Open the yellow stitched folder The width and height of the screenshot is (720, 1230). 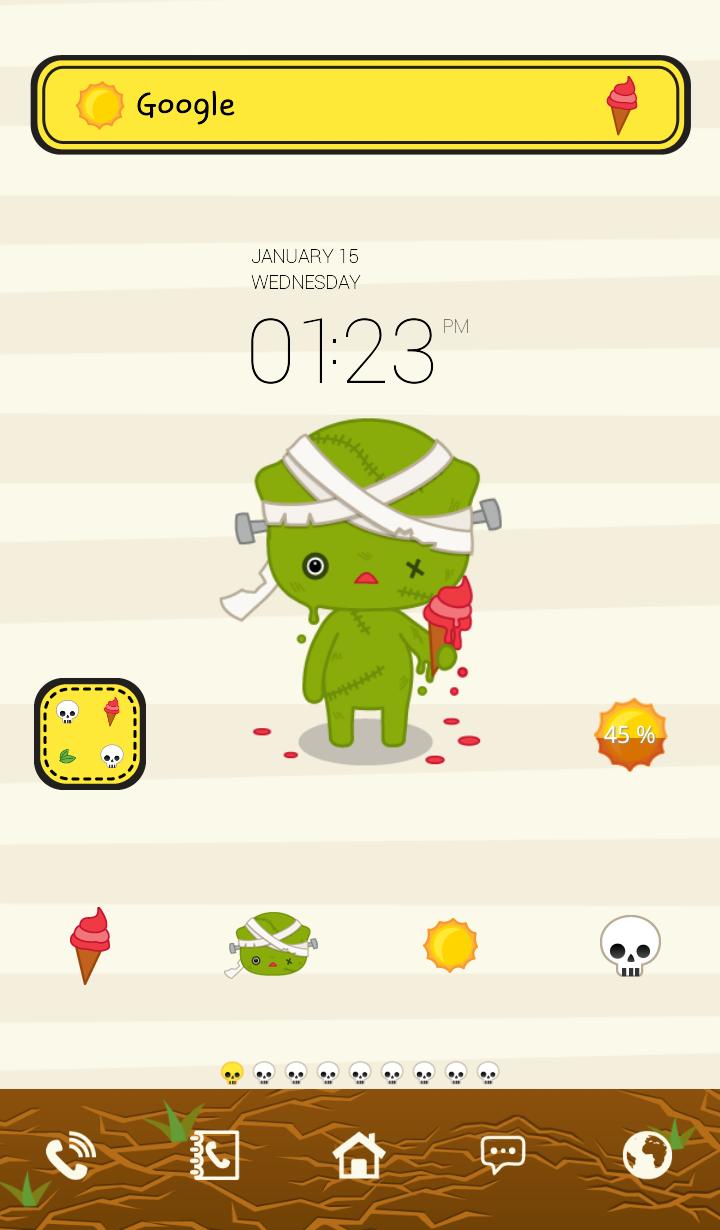point(90,734)
